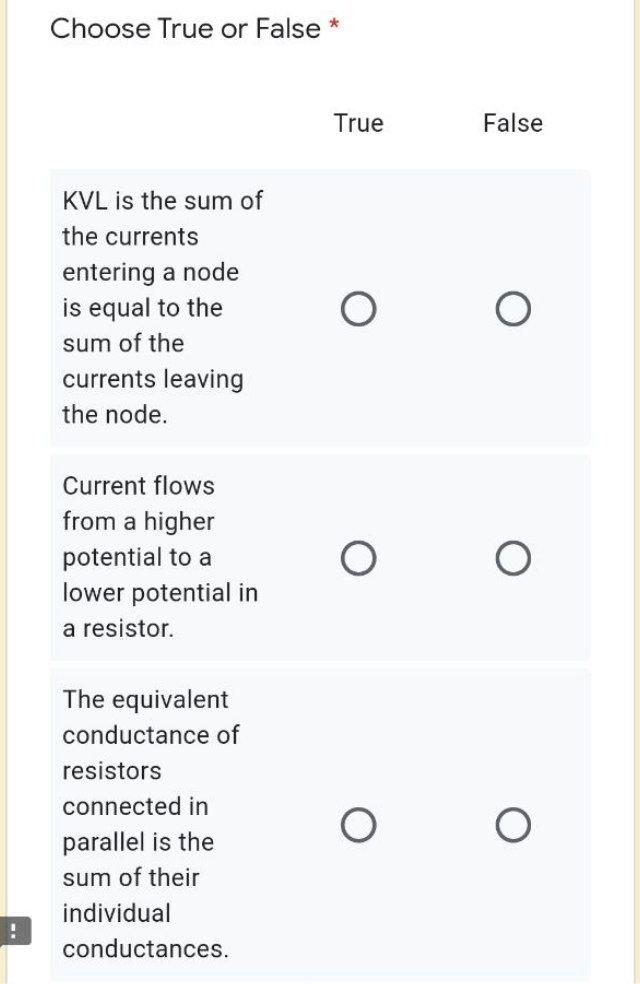Screen dimensions: 640x984
Task: Choose False for equivalent conductance in parallel
Action: tap(512, 825)
